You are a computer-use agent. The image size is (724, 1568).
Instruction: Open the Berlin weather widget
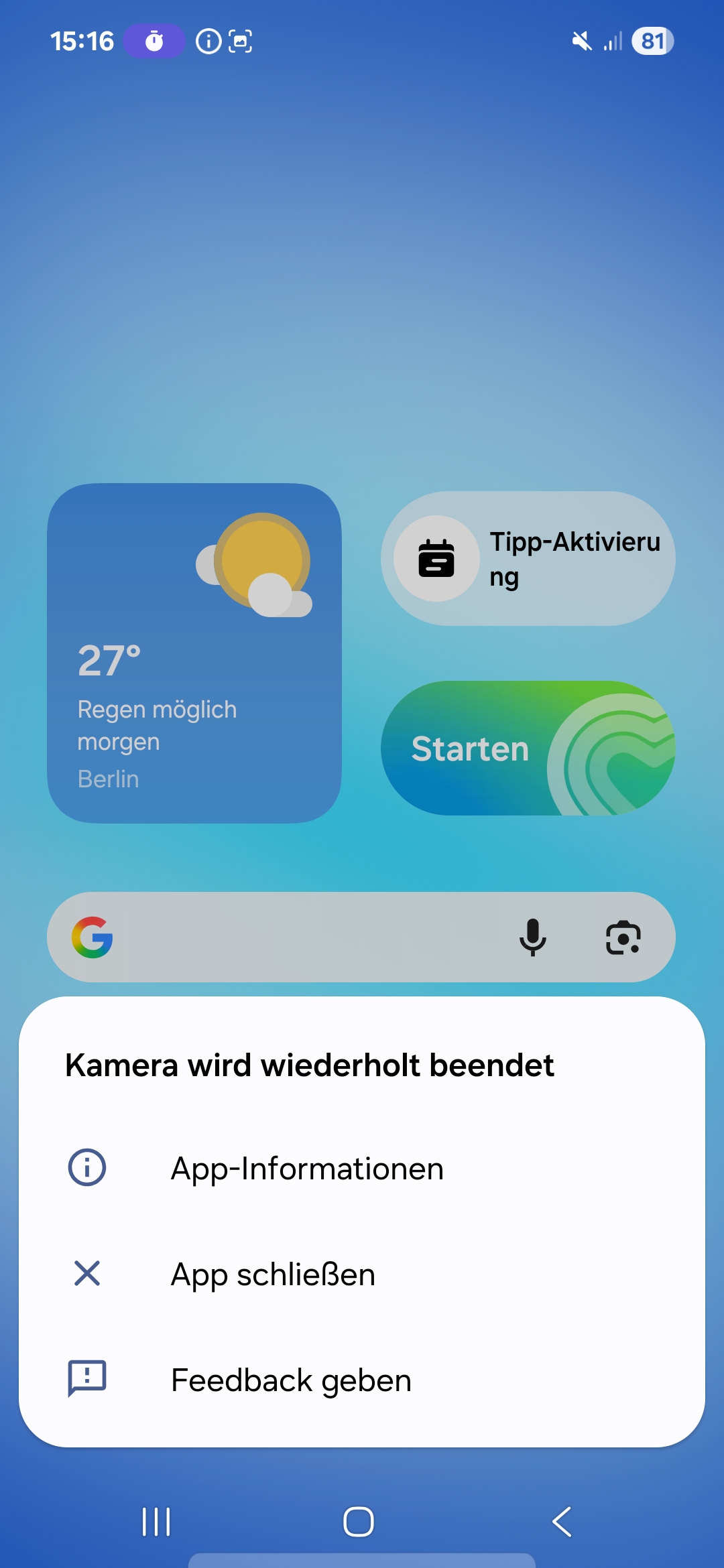194,653
